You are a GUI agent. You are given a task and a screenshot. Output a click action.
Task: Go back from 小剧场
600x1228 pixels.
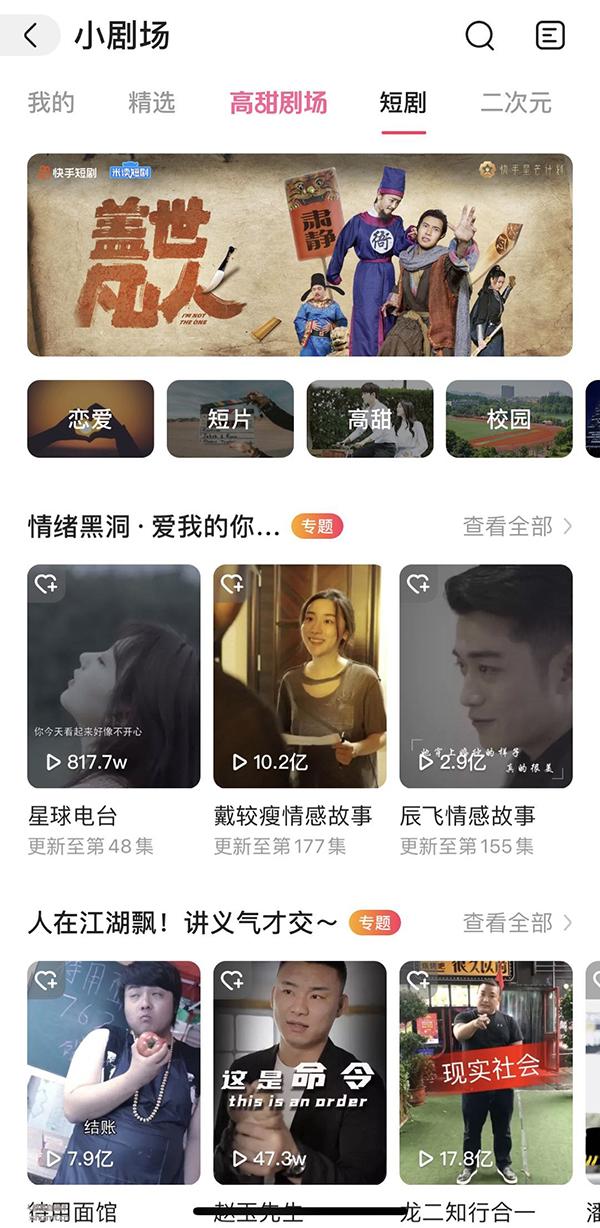(x=30, y=36)
